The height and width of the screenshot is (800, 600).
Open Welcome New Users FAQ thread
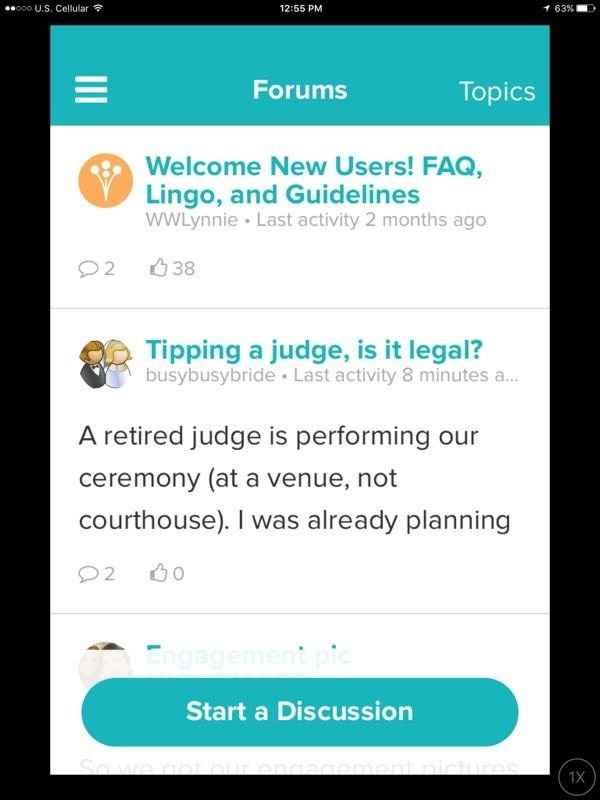point(314,179)
